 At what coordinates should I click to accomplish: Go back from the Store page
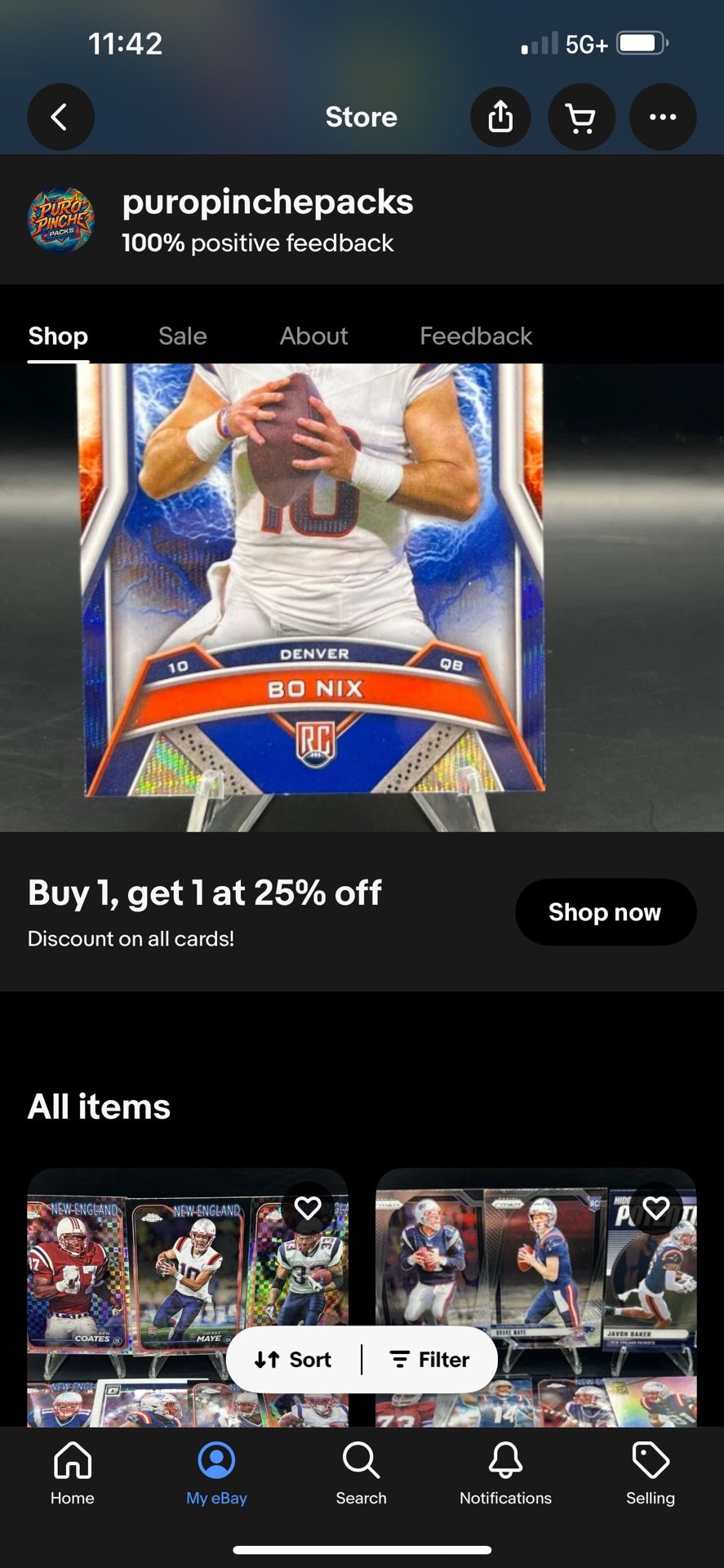(60, 117)
